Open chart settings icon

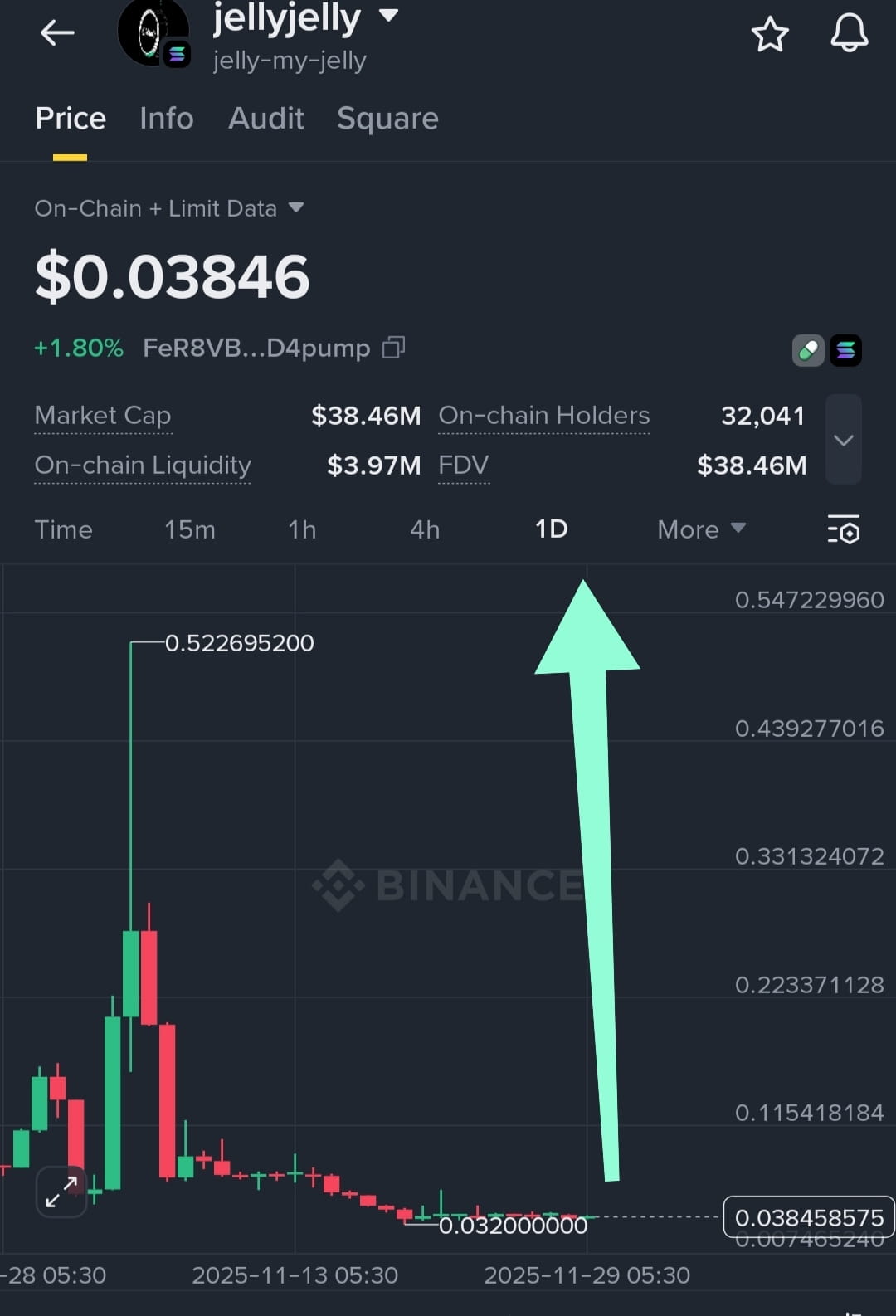pos(843,529)
